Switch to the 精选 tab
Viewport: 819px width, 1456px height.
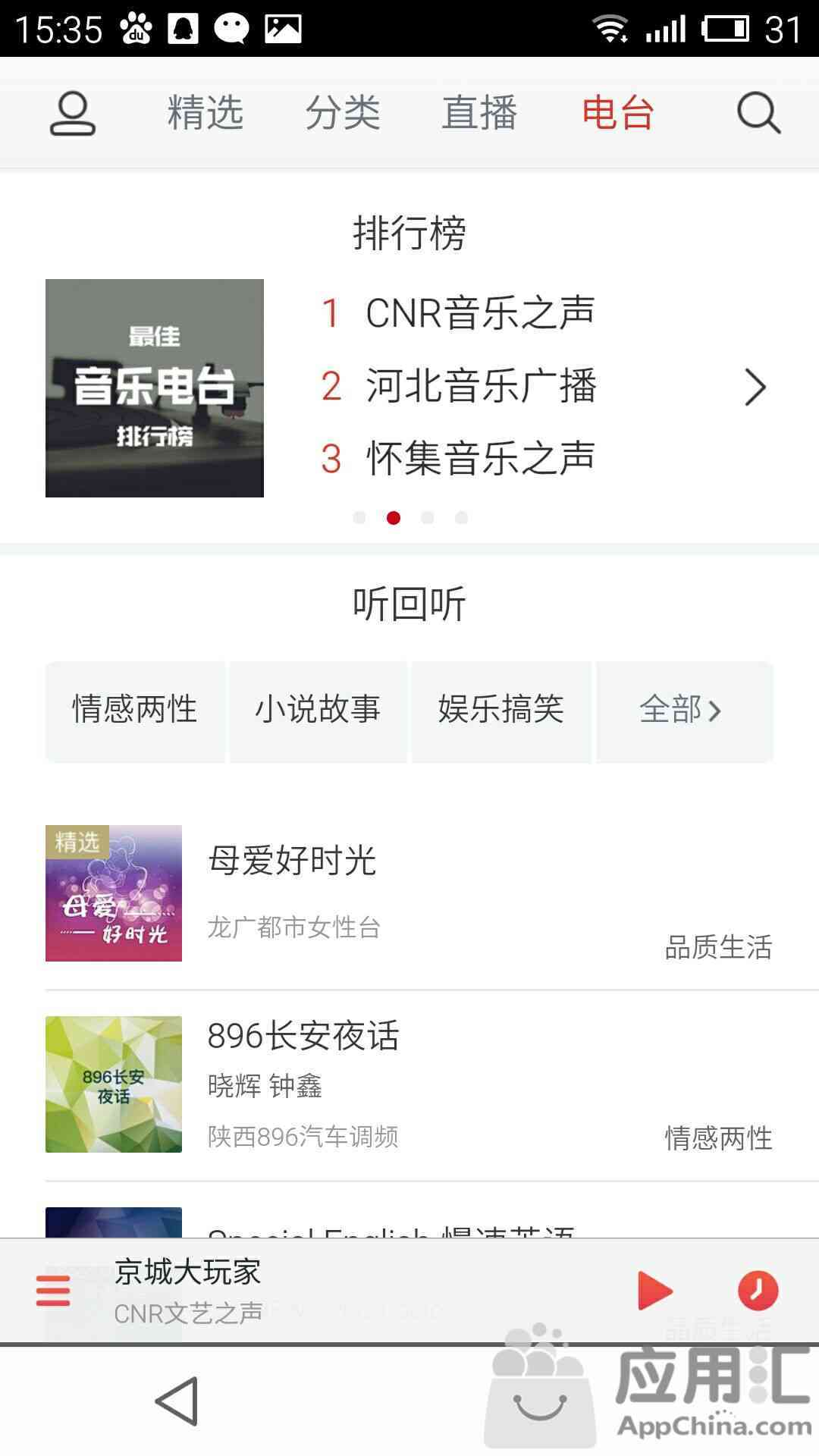(206, 113)
